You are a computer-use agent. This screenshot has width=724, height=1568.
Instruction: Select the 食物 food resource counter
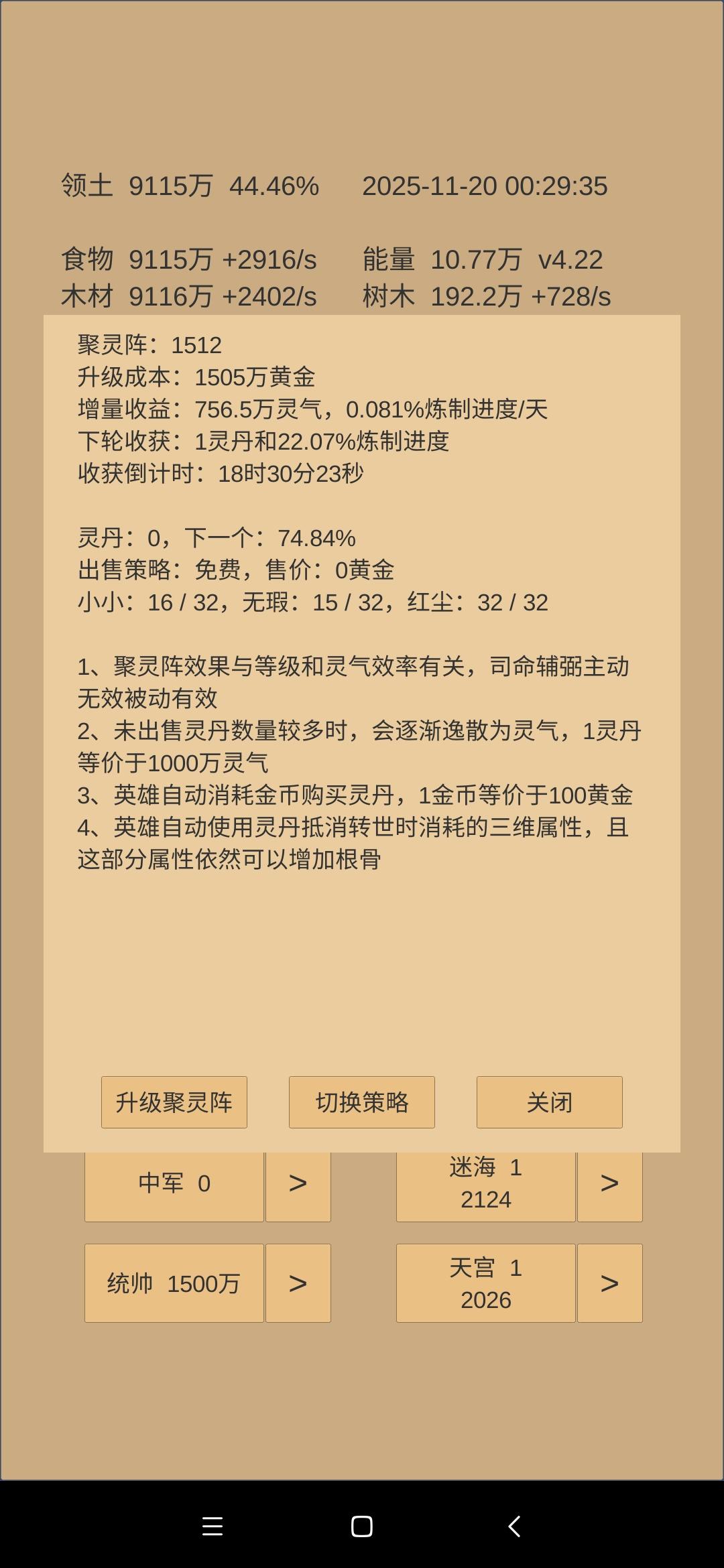click(x=190, y=262)
